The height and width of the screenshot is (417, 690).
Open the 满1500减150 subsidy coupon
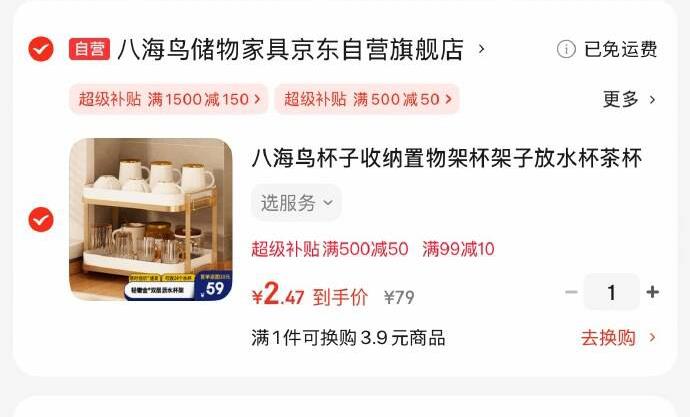(169, 99)
